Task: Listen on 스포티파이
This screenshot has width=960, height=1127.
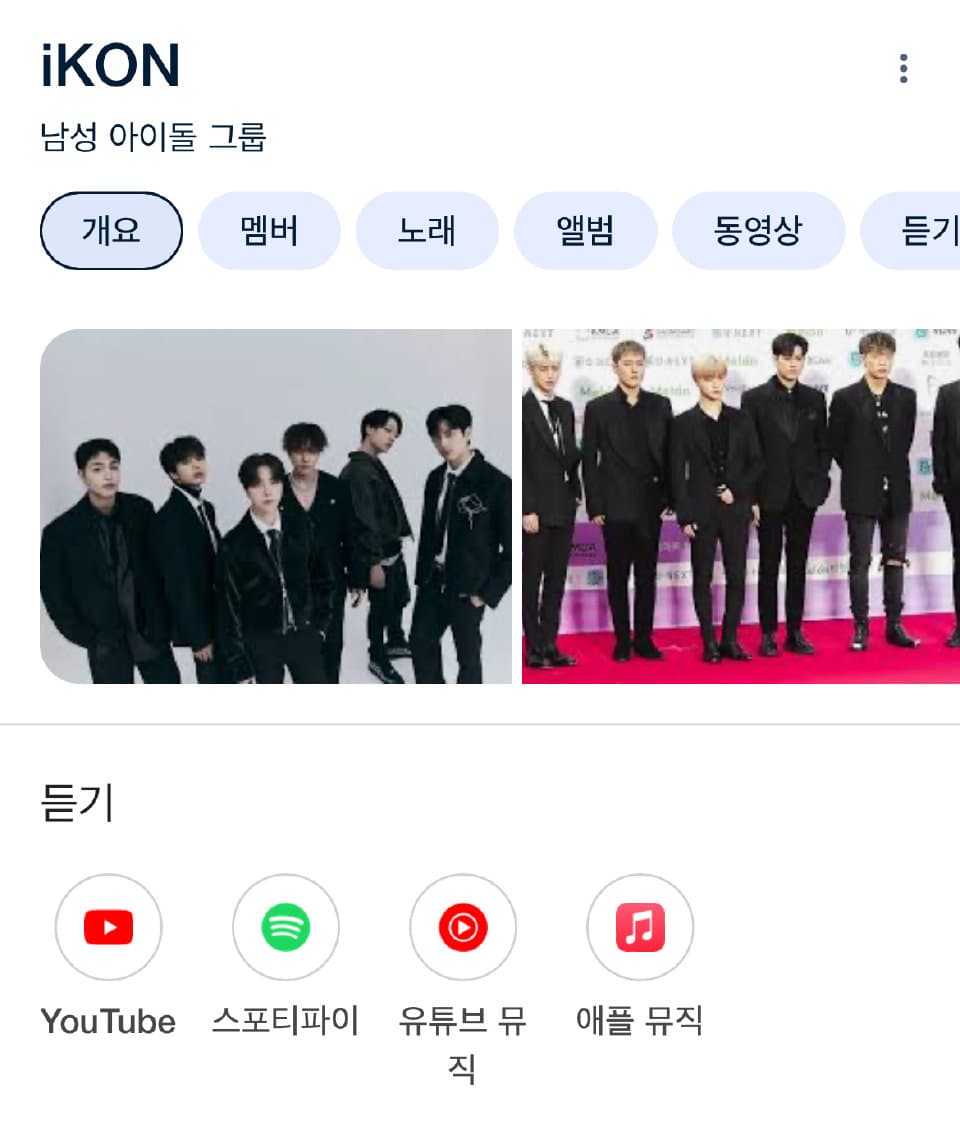Action: pyautogui.click(x=285, y=928)
